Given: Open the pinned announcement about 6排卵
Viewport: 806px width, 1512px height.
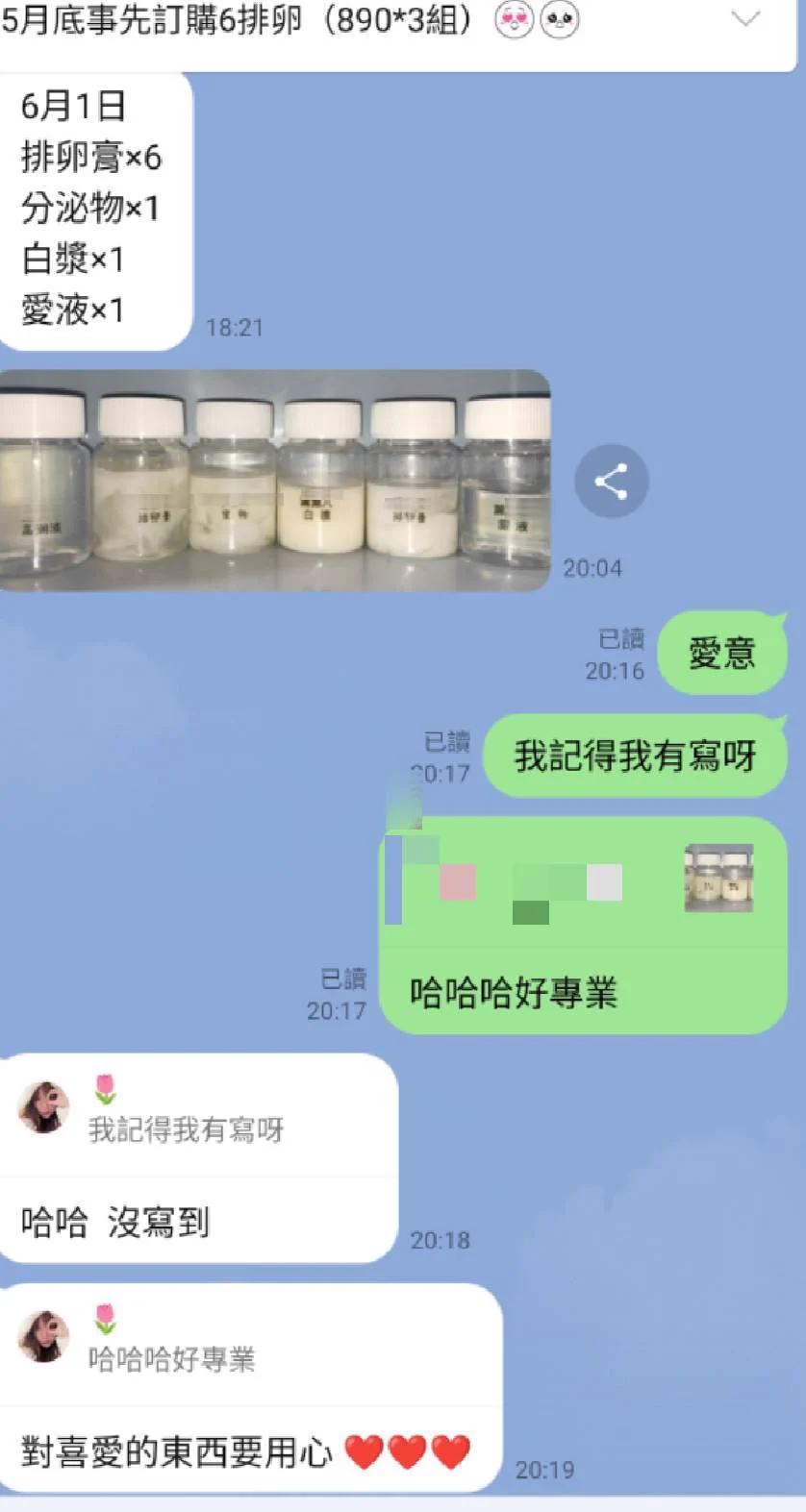Looking at the screenshot, I should click(x=289, y=21).
